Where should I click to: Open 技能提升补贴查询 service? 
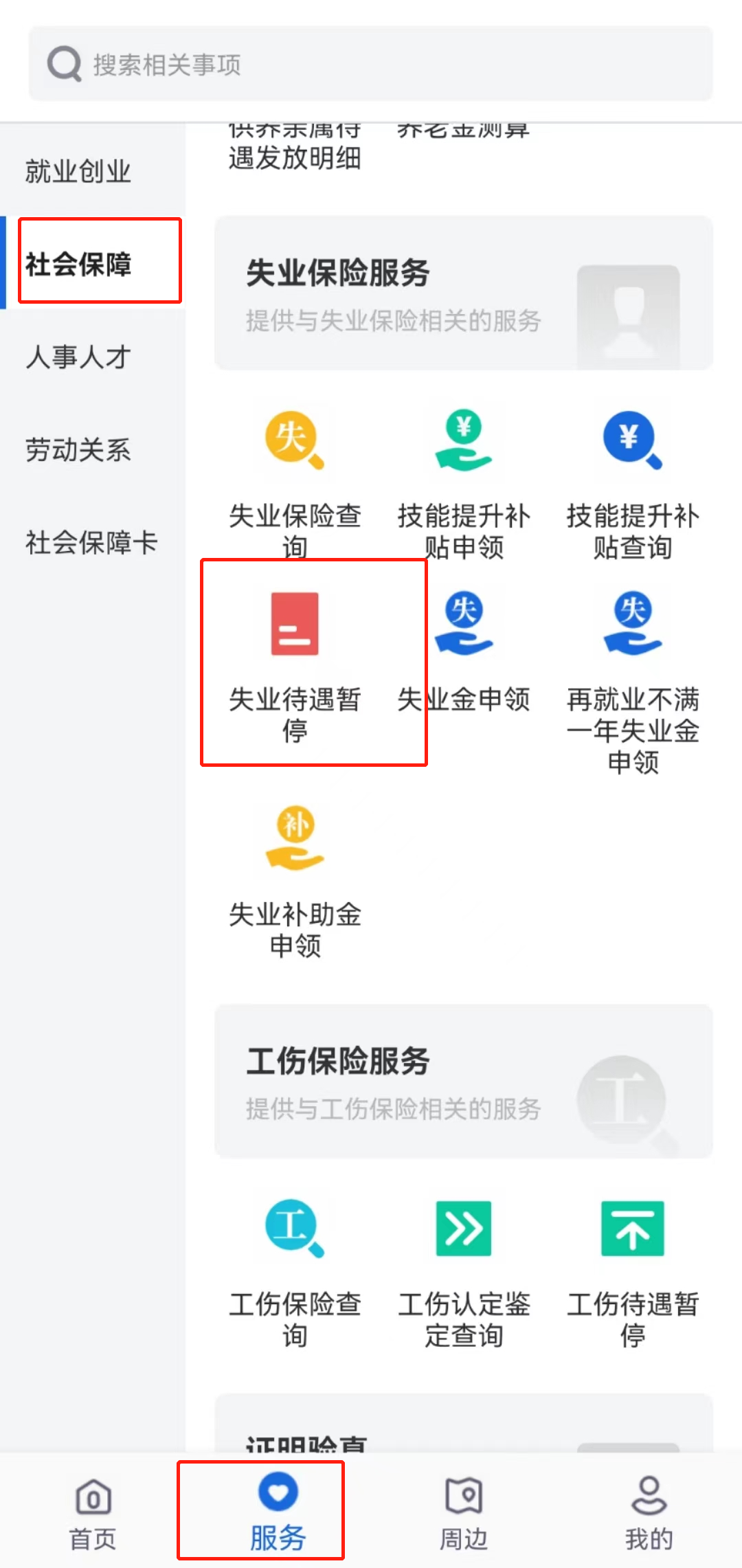(x=633, y=481)
